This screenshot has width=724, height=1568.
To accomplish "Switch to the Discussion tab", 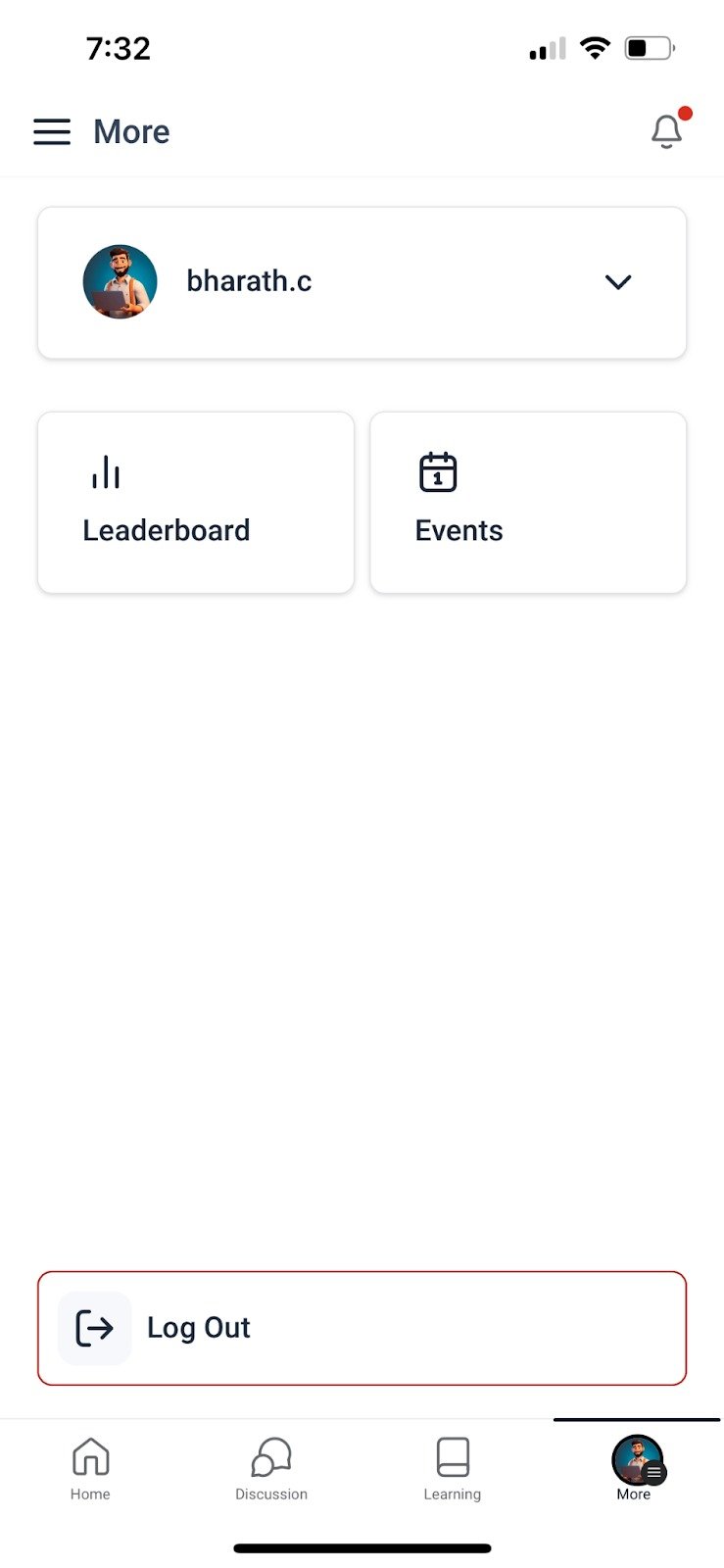I will [271, 1468].
